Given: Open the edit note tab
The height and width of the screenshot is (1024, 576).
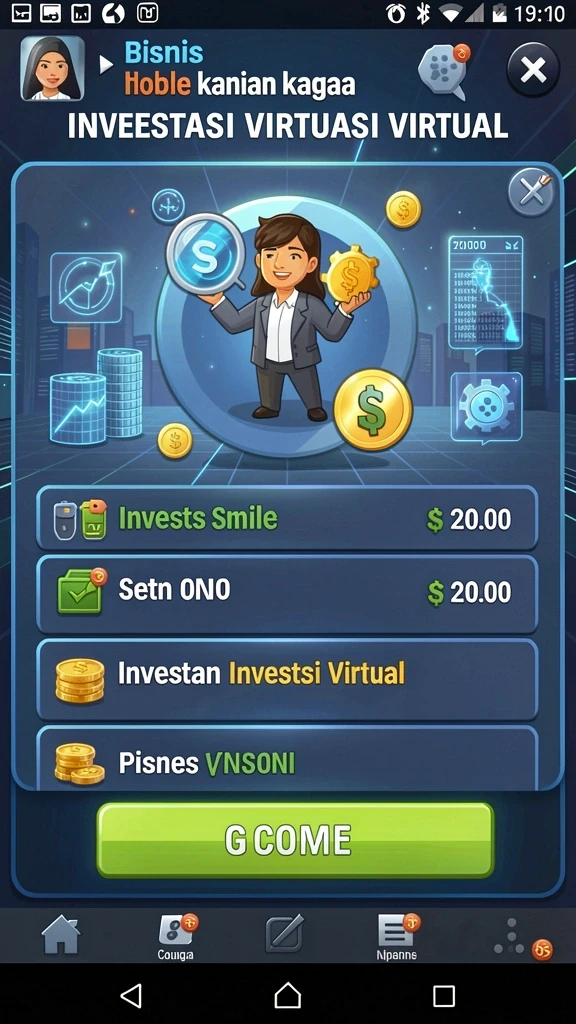Looking at the screenshot, I should 285,934.
